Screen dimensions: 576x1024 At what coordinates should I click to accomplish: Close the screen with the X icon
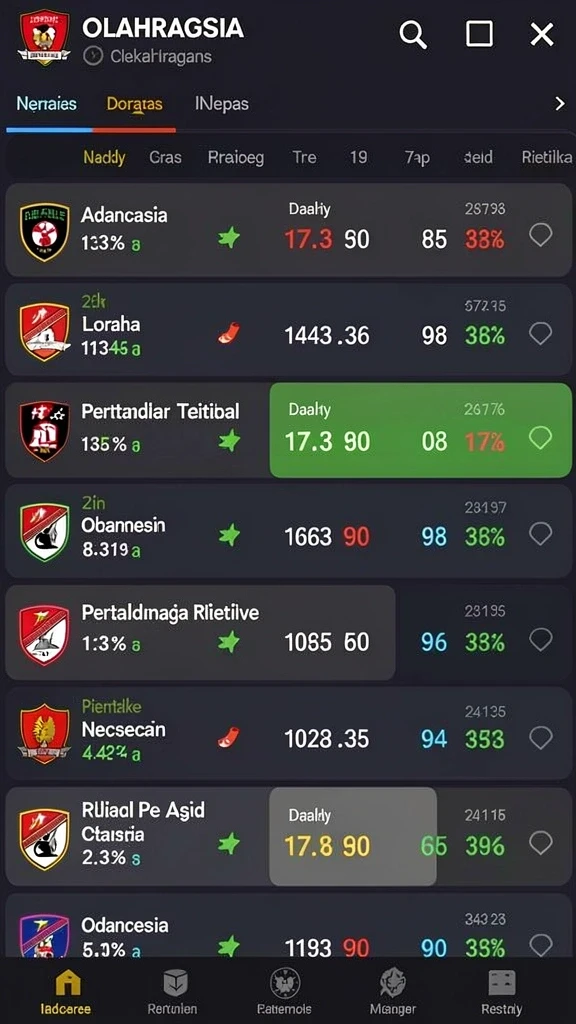541,33
